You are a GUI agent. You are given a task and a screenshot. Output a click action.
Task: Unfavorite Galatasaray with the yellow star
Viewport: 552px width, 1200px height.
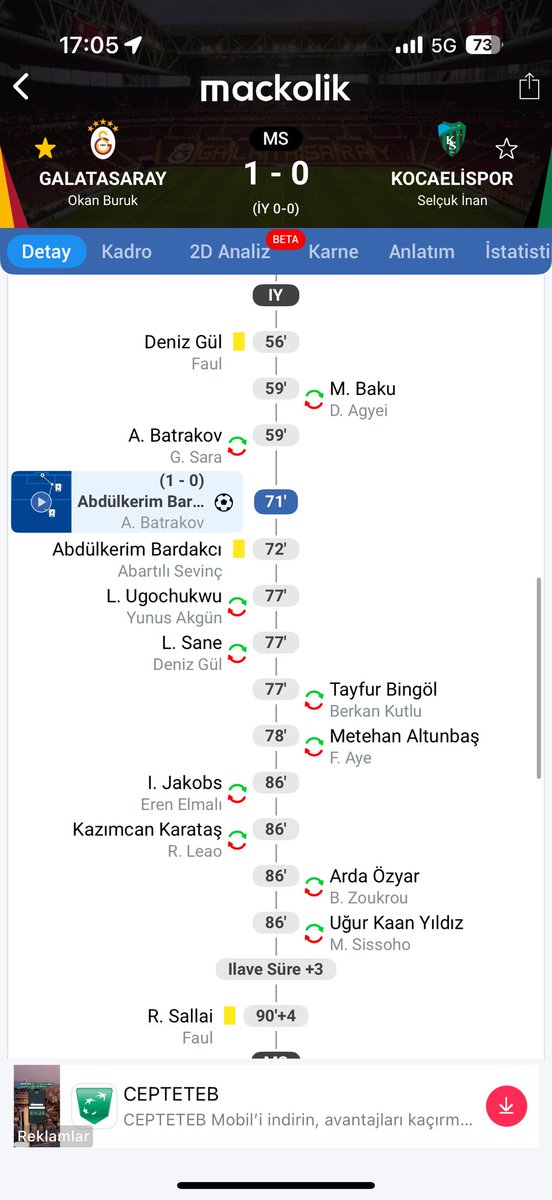pos(44,149)
